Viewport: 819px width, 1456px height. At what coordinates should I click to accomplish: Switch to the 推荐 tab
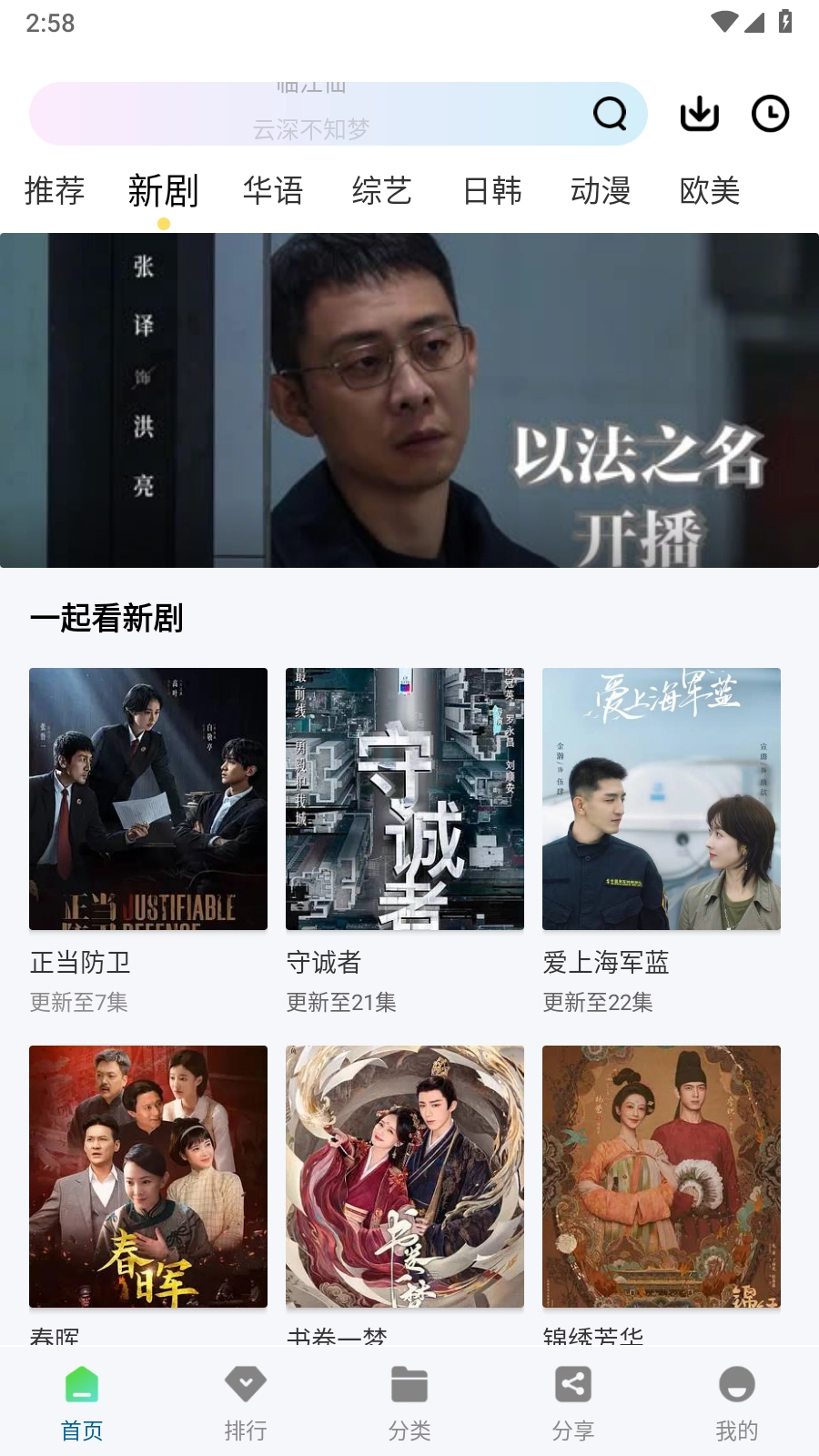pos(55,190)
